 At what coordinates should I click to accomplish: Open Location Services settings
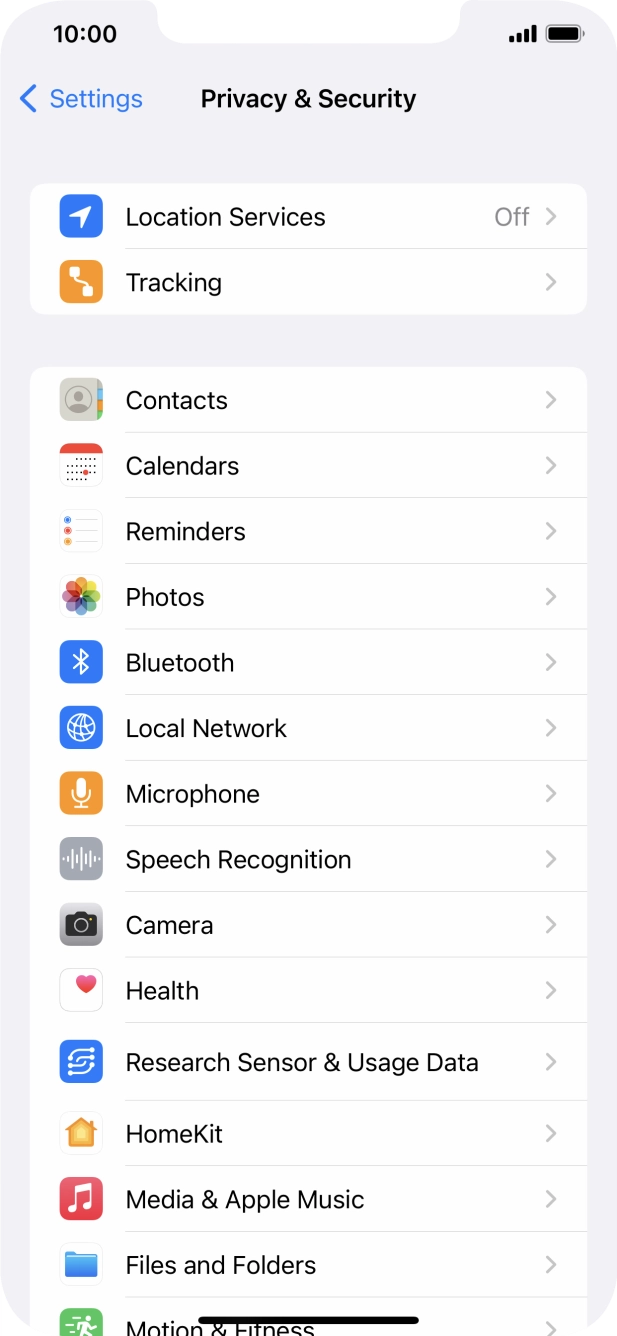308,217
